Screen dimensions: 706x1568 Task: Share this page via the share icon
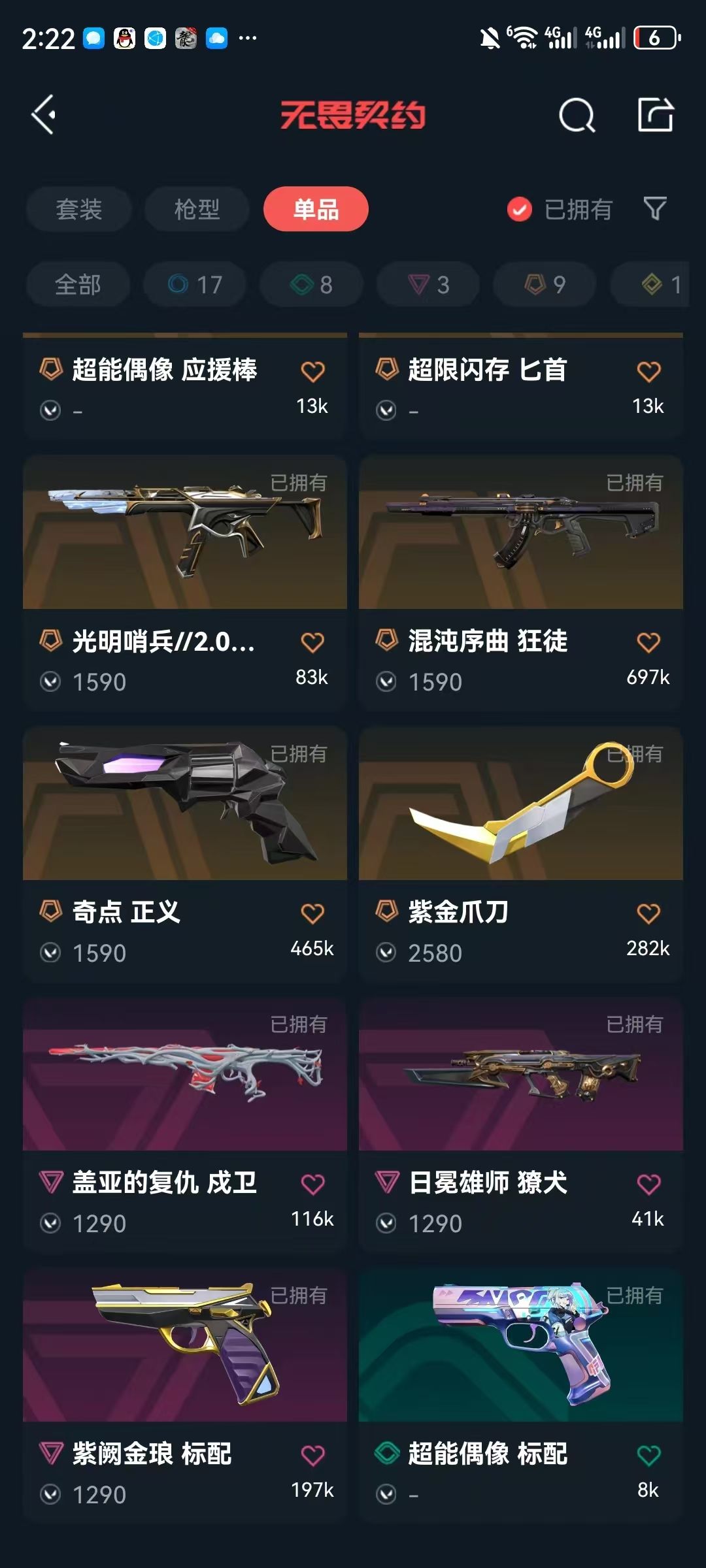click(656, 115)
